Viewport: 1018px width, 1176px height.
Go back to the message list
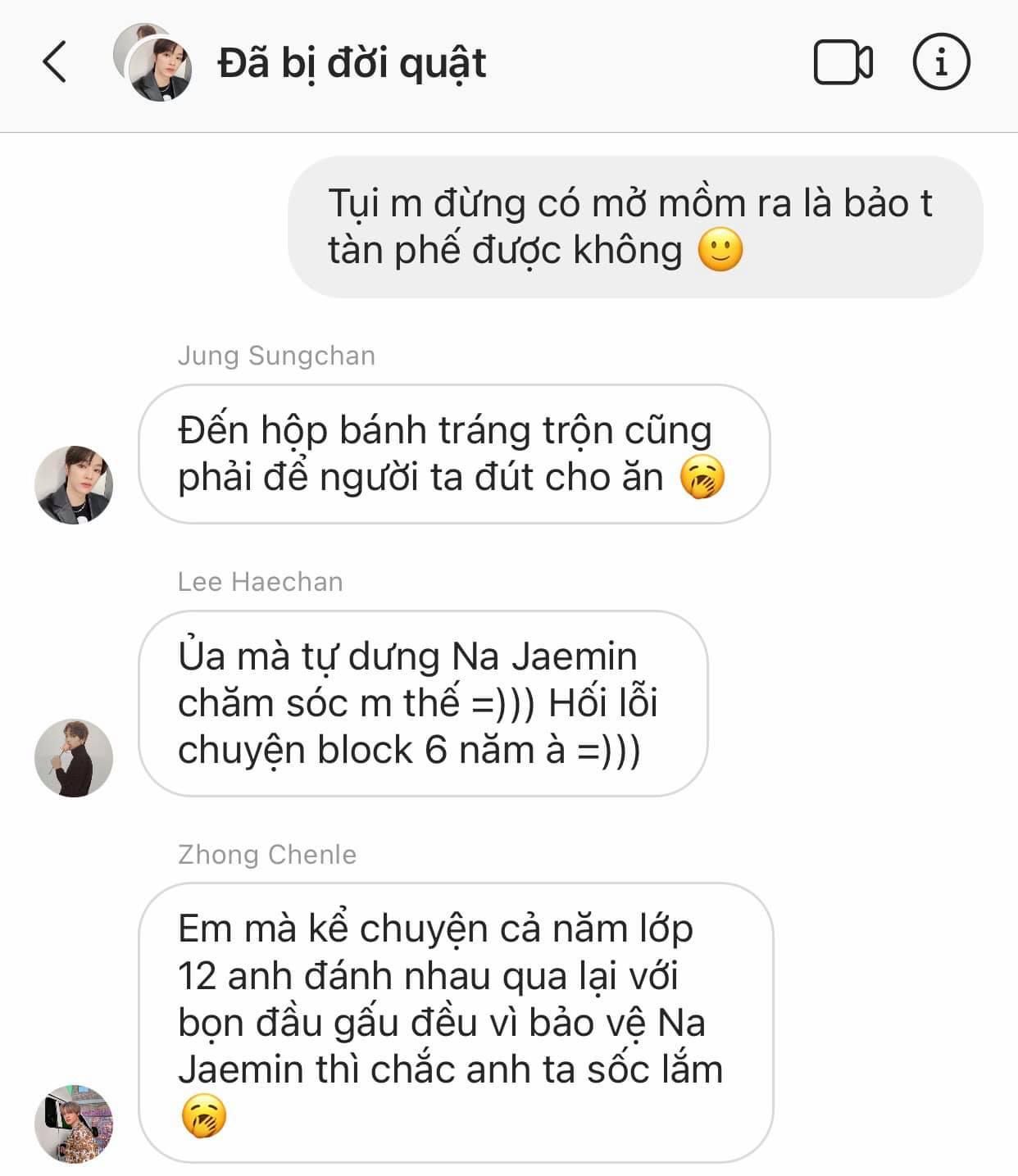coord(54,62)
